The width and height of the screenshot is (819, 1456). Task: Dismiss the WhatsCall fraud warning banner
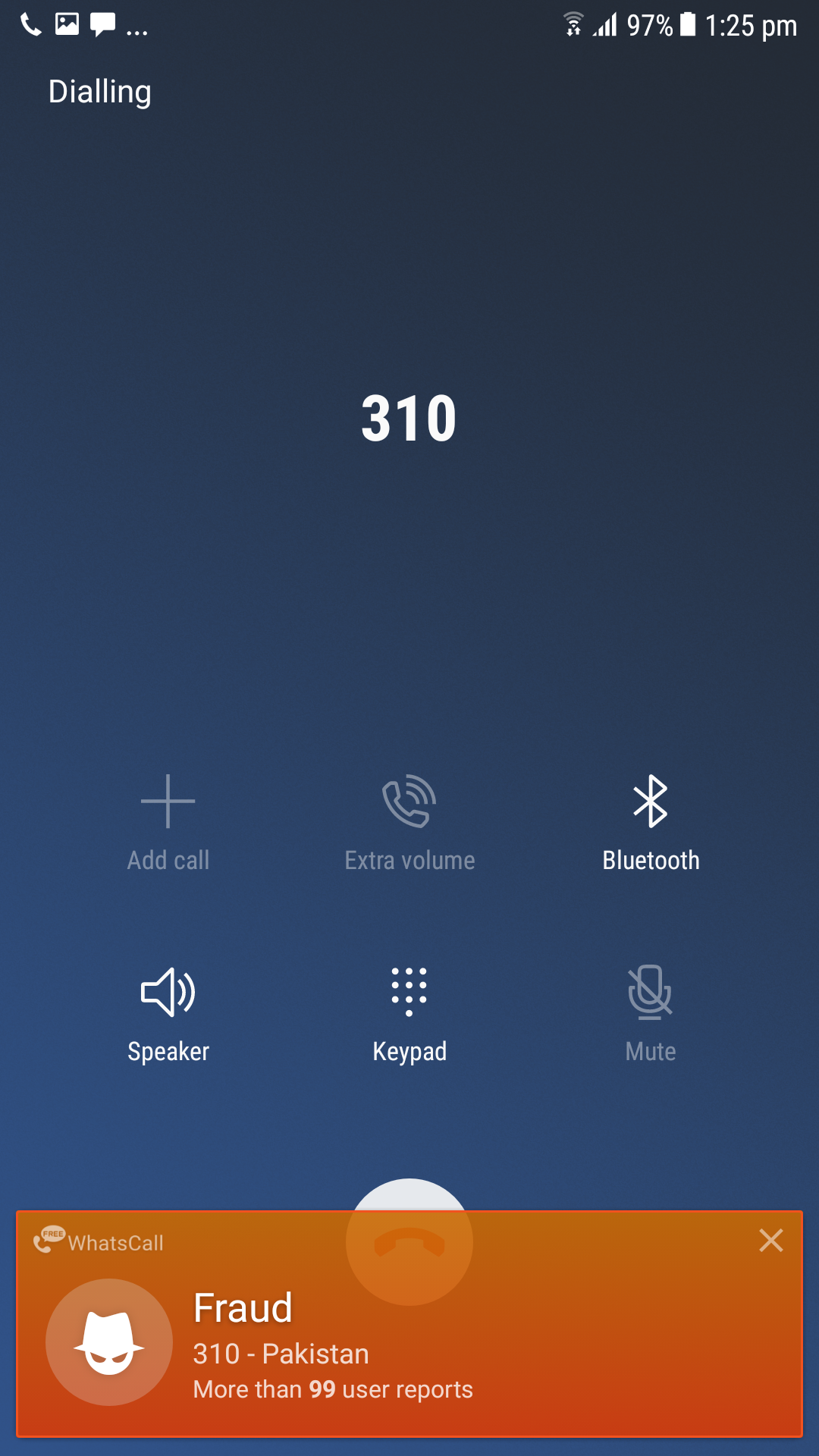coord(771,1241)
